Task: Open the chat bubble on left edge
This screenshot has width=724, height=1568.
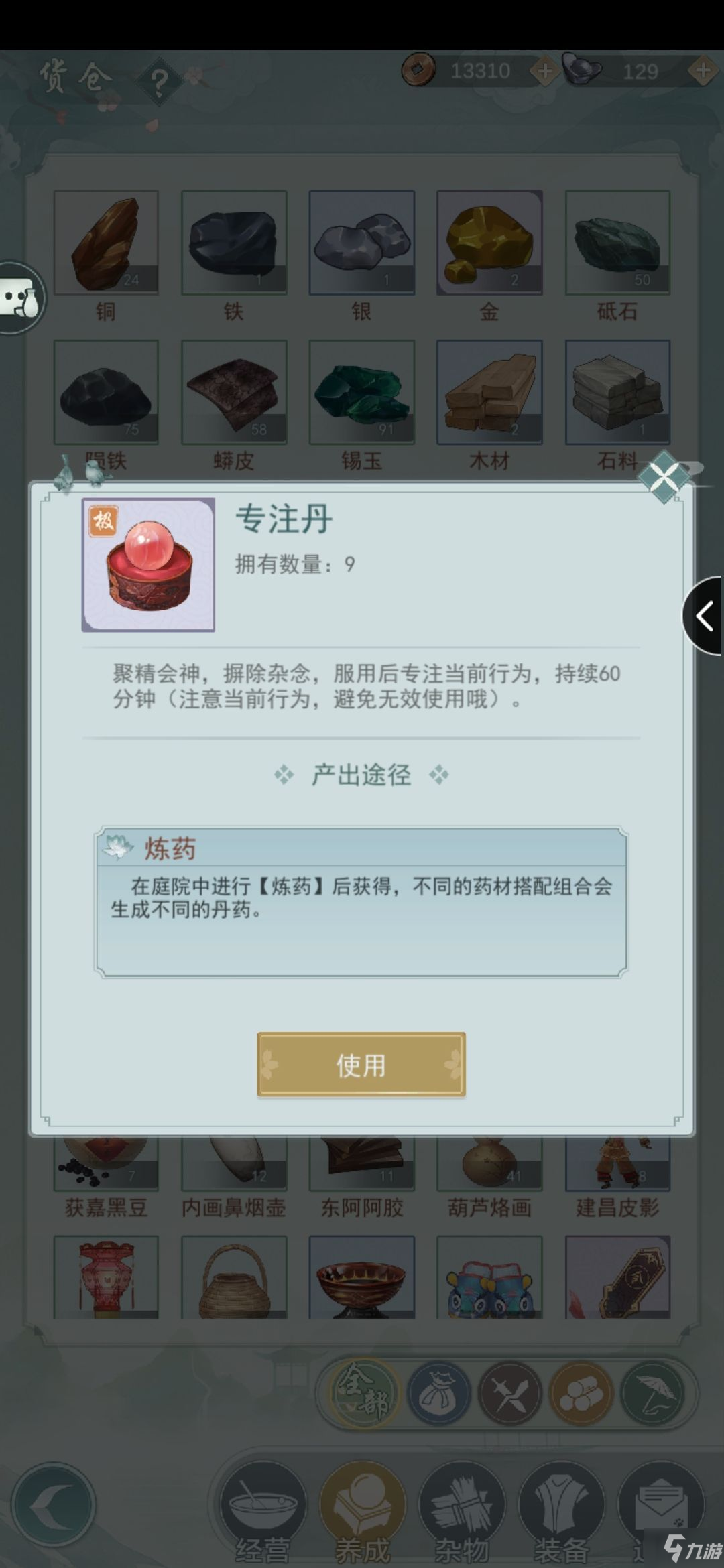Action: pos(20,298)
